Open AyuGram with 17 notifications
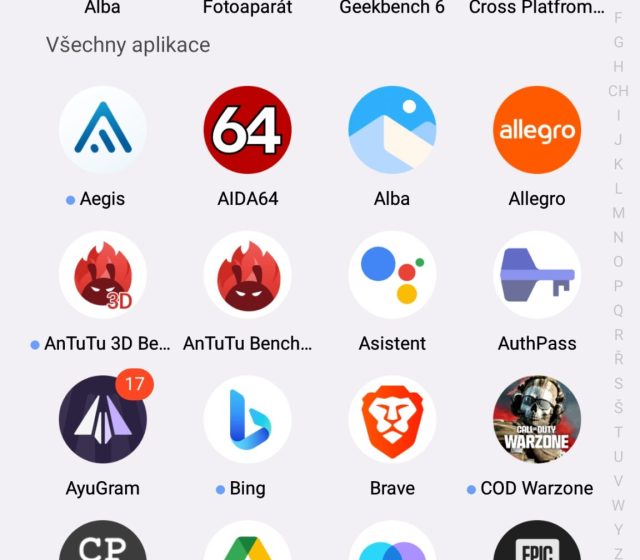 pos(102,420)
